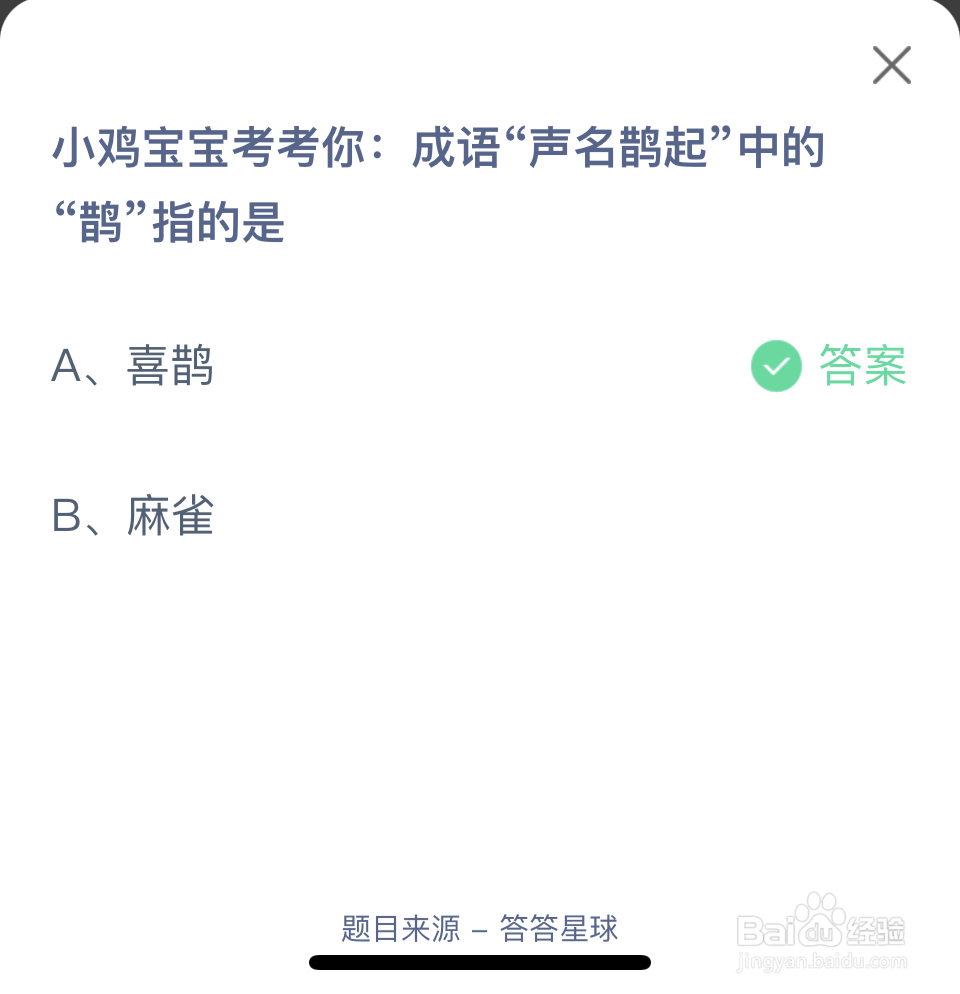Image resolution: width=960 pixels, height=994 pixels.
Task: Click the quiz question title text
Action: pyautogui.click(x=440, y=180)
